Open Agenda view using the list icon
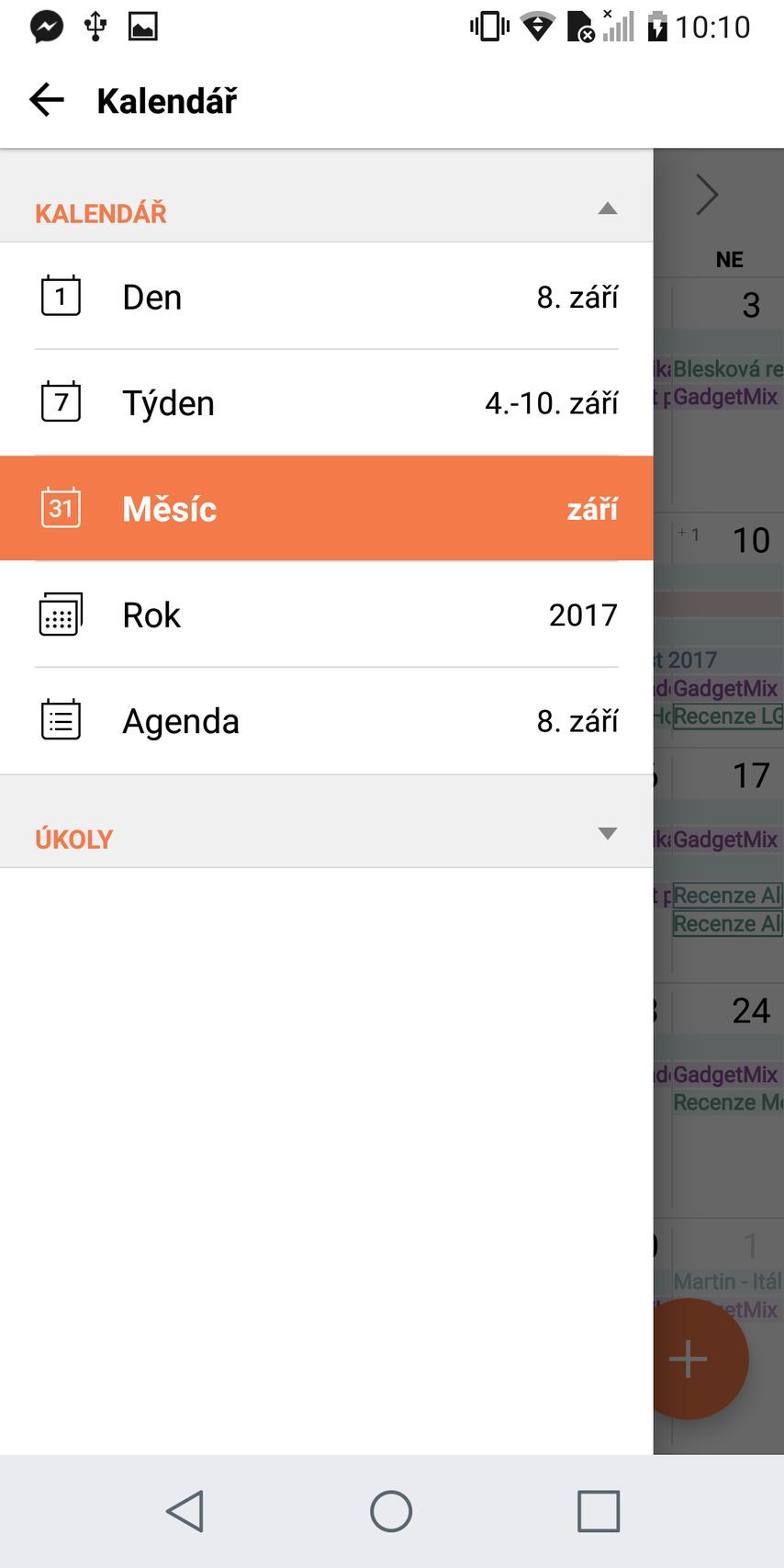This screenshot has width=784, height=1568. coord(181,721)
